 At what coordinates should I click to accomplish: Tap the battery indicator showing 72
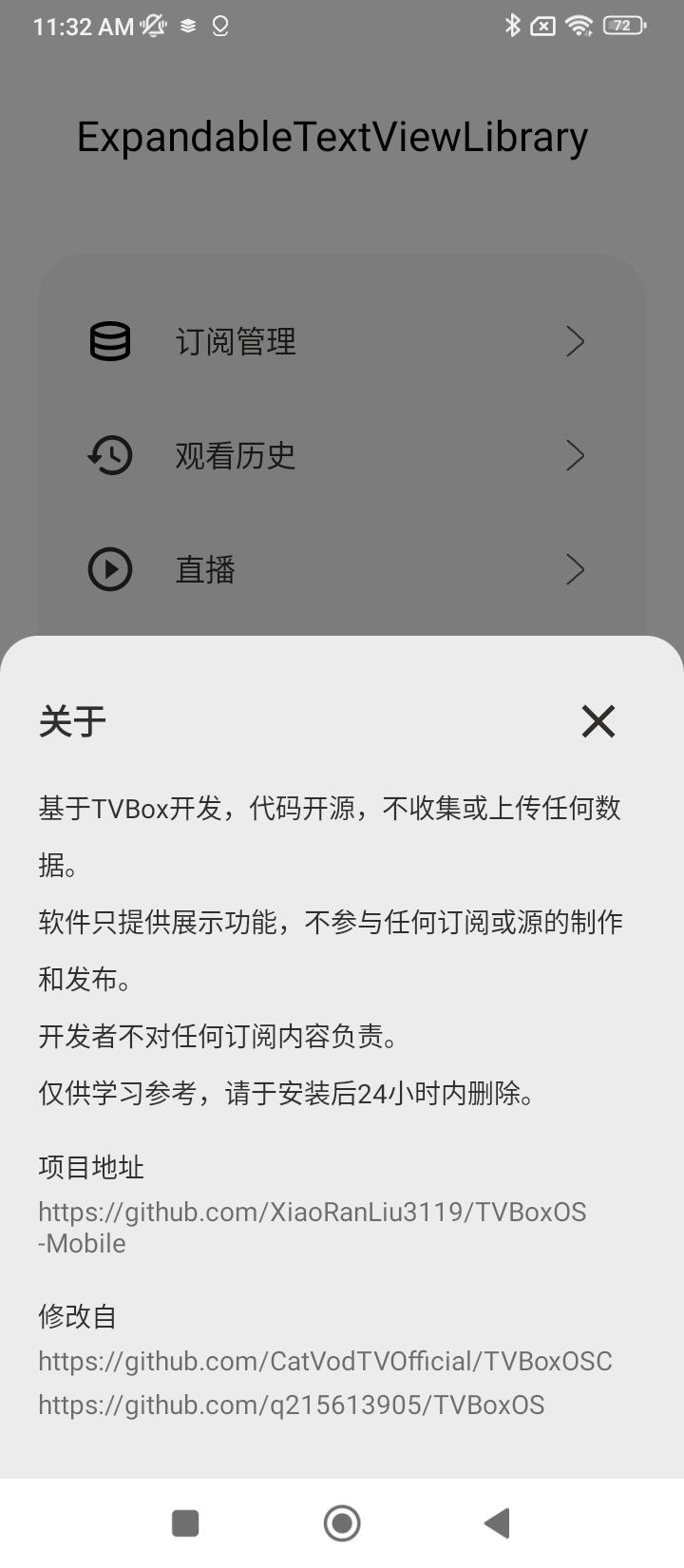click(623, 26)
